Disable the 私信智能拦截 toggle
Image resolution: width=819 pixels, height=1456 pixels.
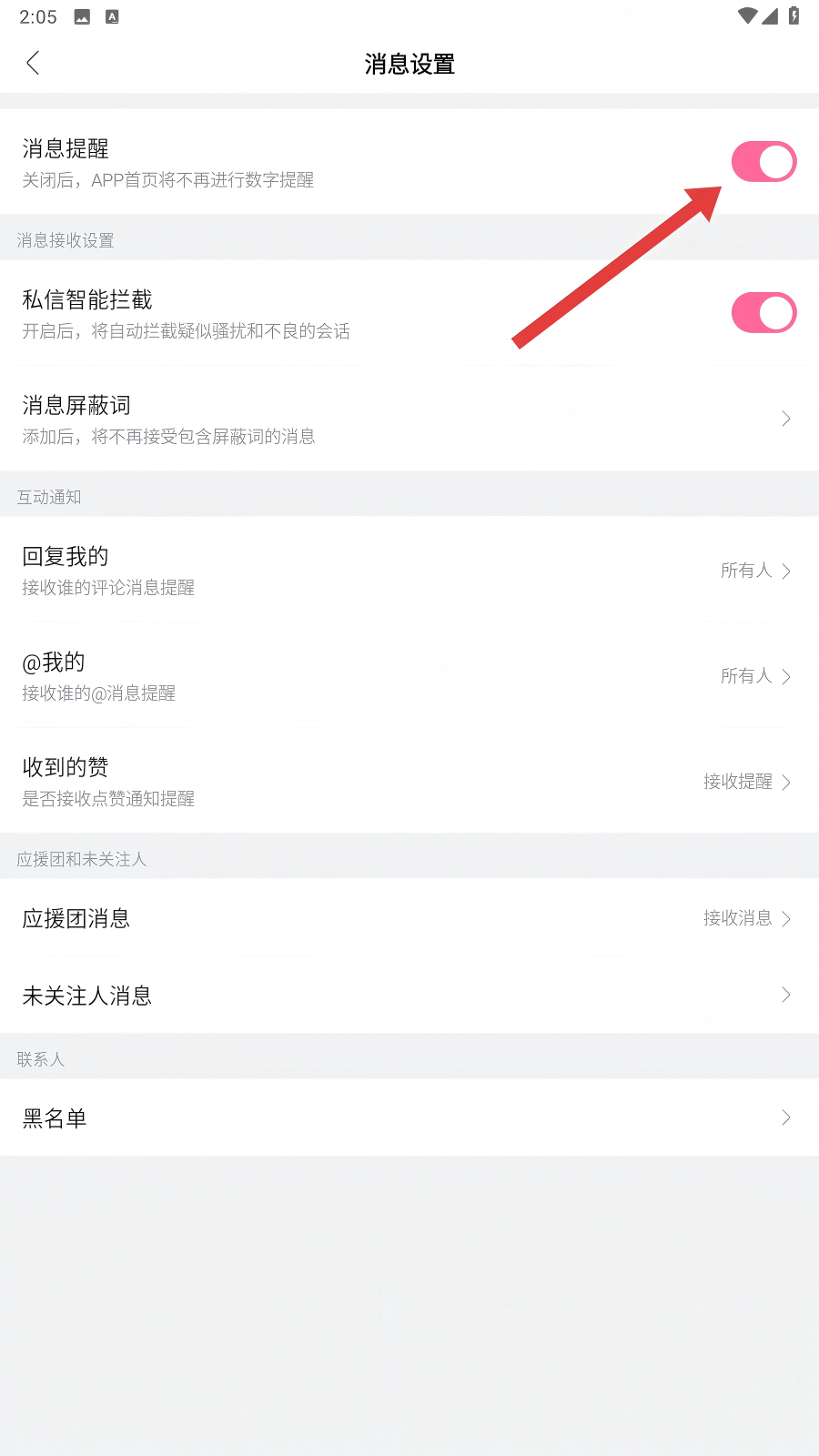coord(763,313)
